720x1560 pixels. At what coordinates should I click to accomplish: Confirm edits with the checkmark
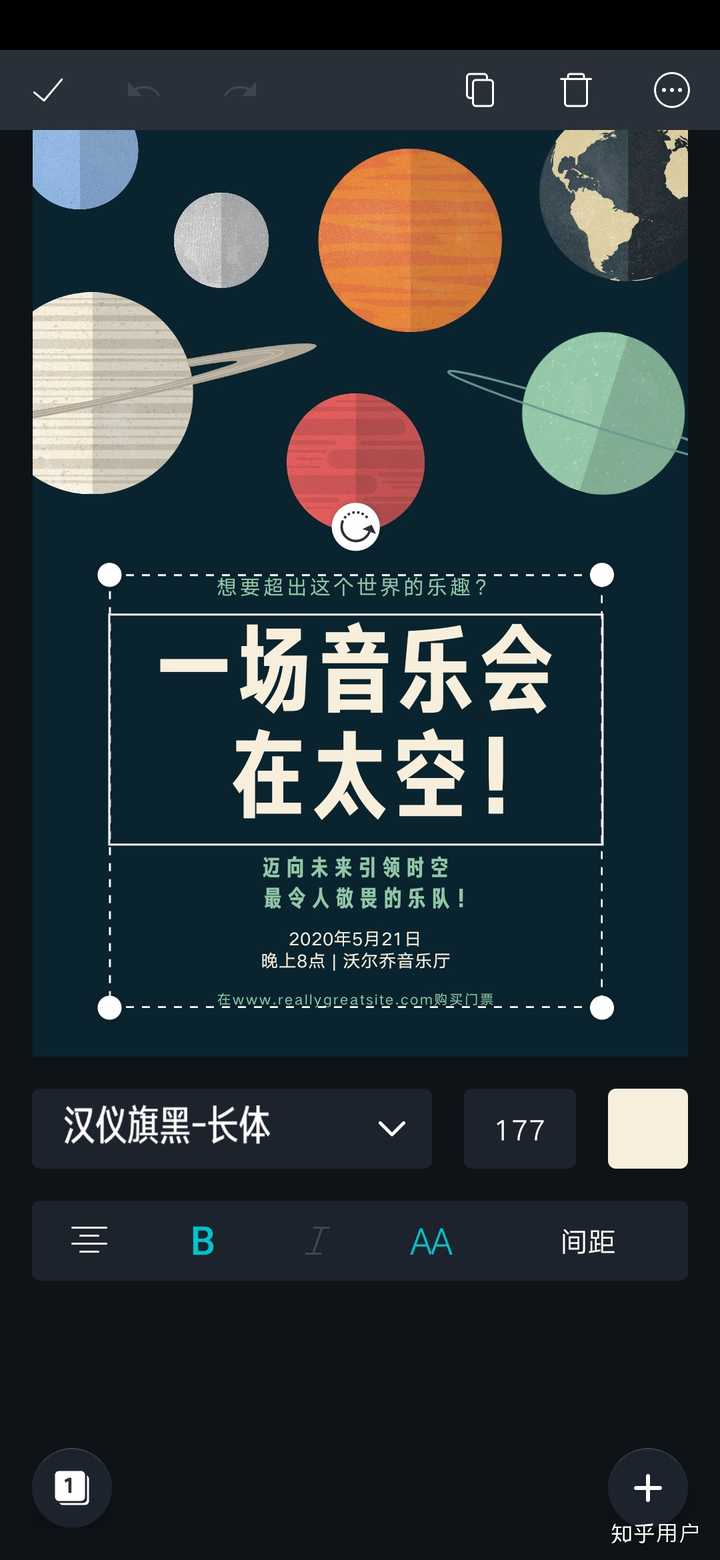click(x=48, y=91)
